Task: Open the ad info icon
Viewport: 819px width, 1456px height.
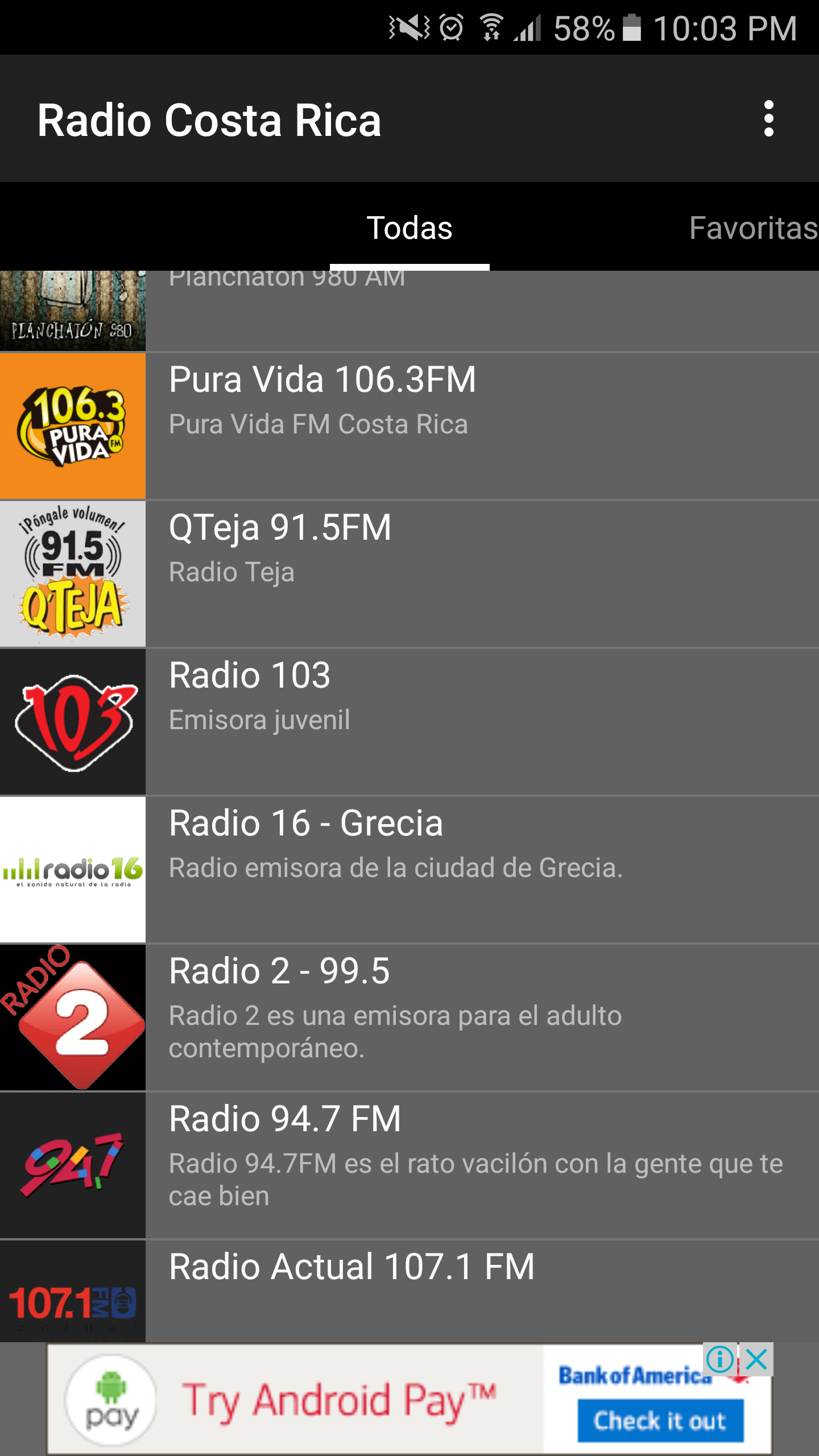Action: 719,1360
